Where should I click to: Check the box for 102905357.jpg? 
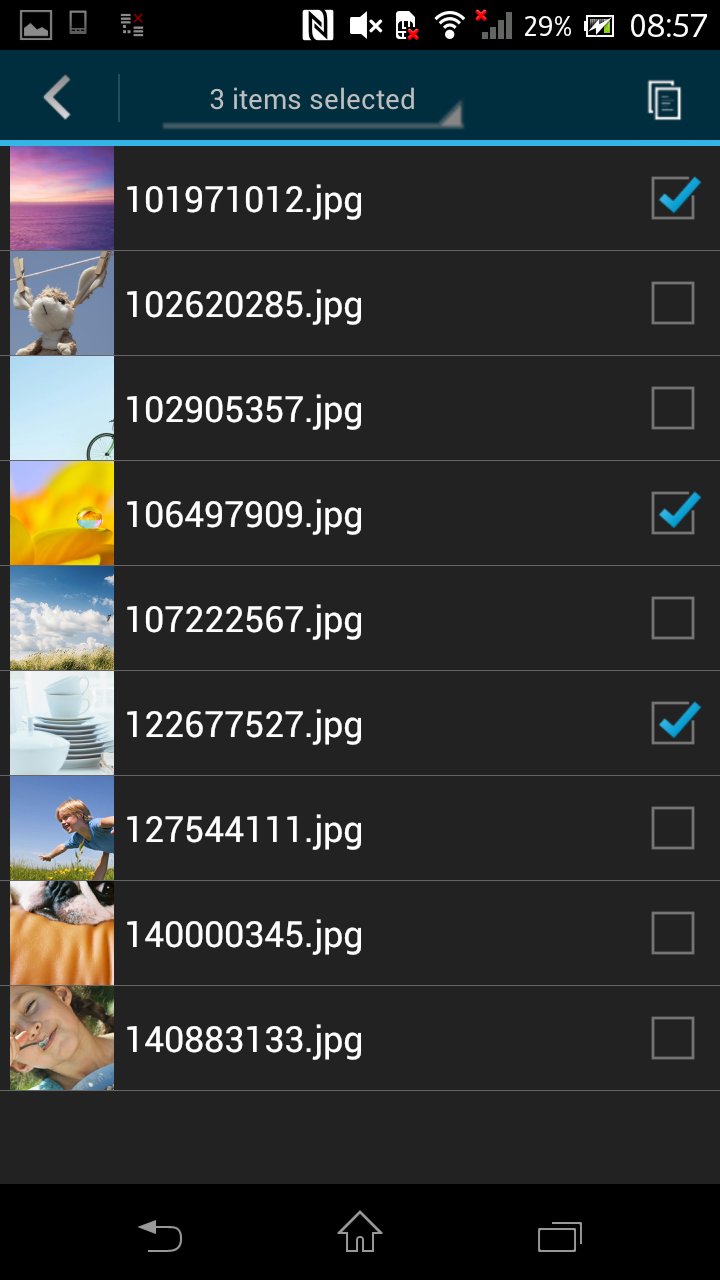click(673, 408)
